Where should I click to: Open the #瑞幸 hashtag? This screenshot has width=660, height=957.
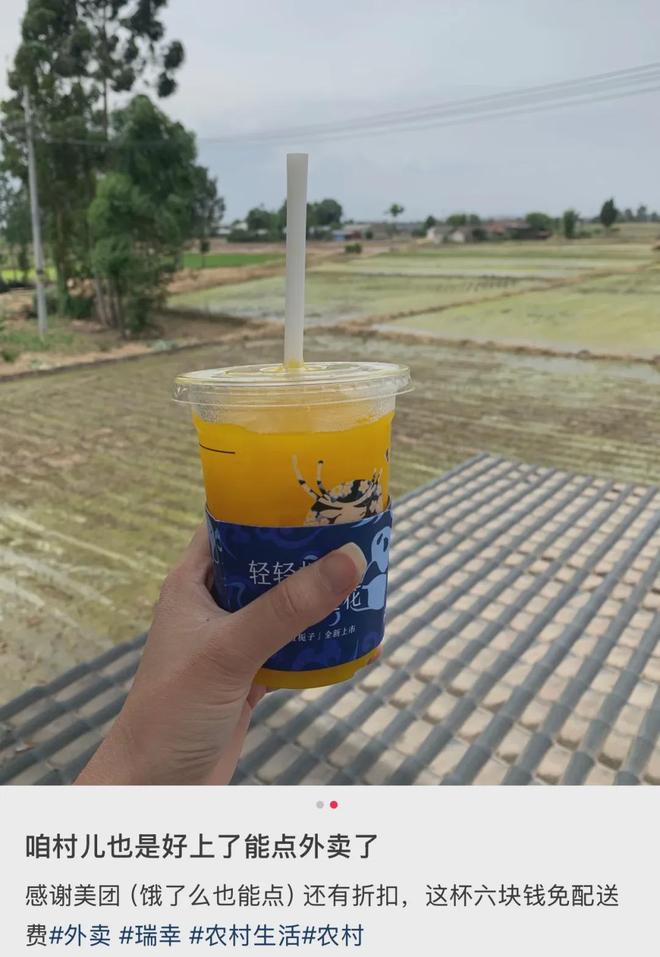[150, 935]
